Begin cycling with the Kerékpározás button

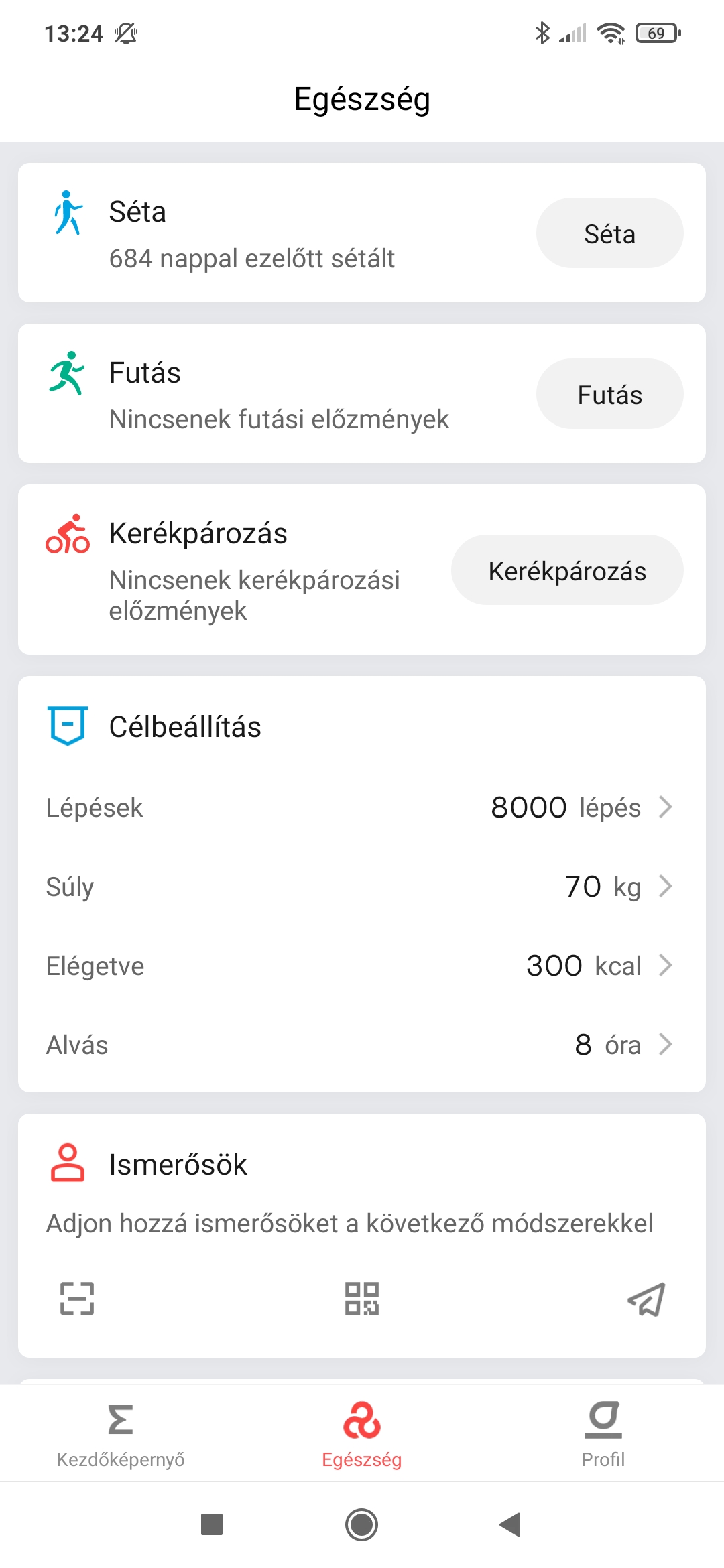[x=567, y=570]
